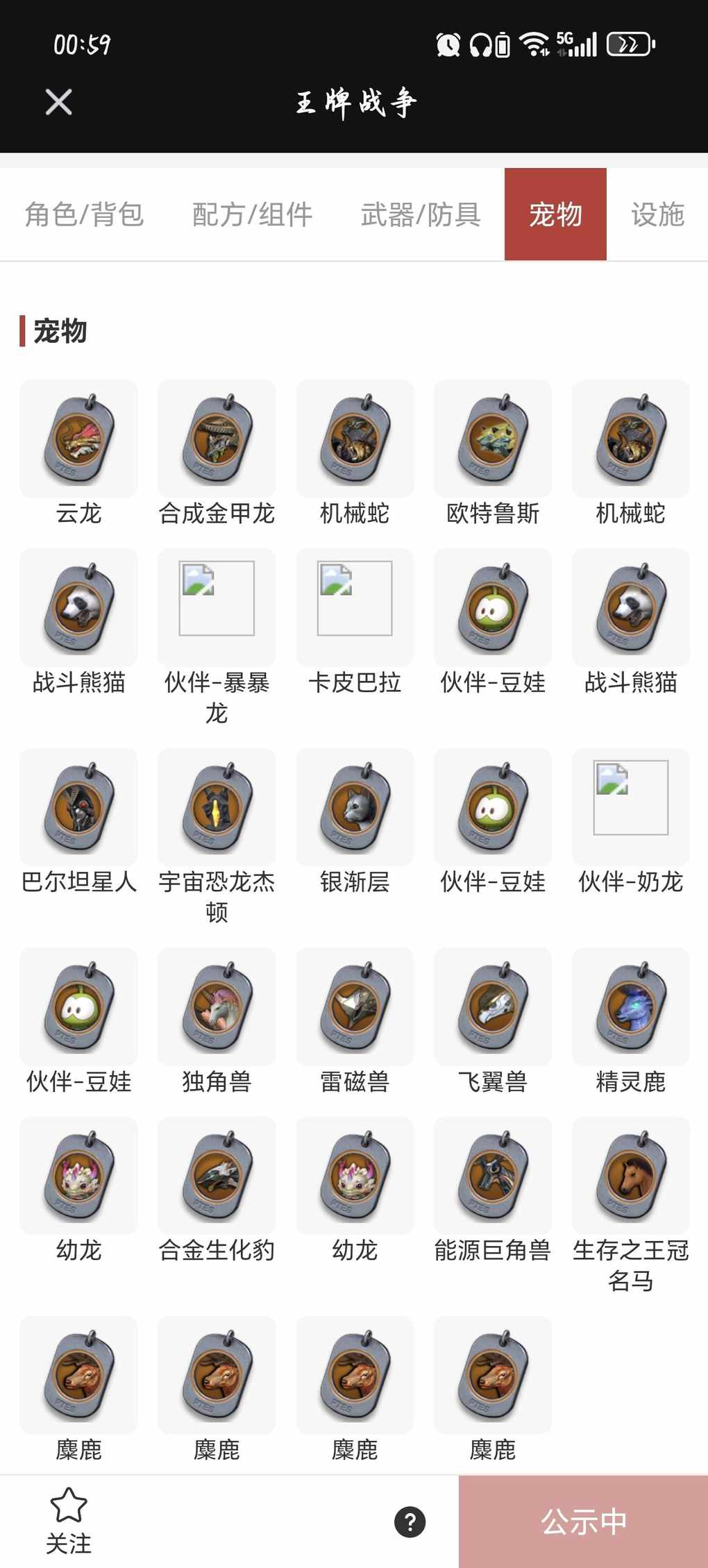708x1568 pixels.
Task: Open the help question mark icon
Action: pos(410,1522)
